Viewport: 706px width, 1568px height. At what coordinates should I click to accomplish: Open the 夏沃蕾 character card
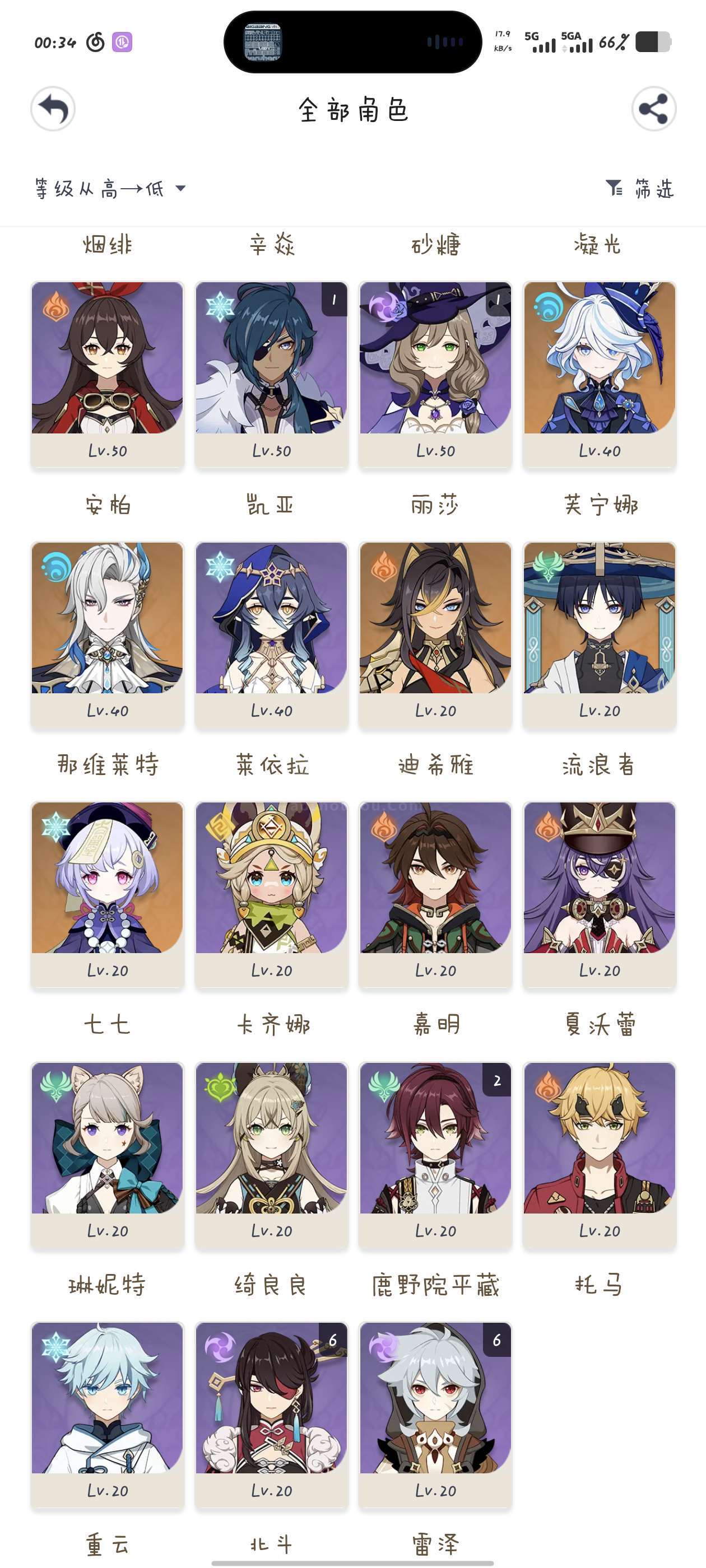coord(600,895)
